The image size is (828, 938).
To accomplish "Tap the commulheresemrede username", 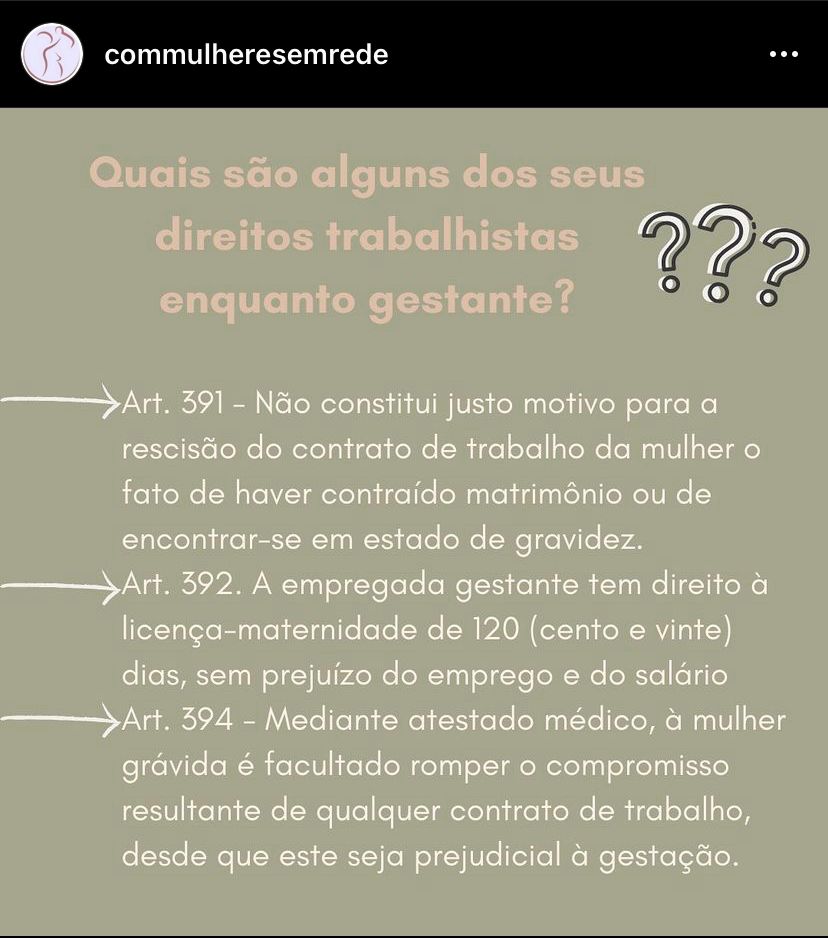I will click(246, 54).
